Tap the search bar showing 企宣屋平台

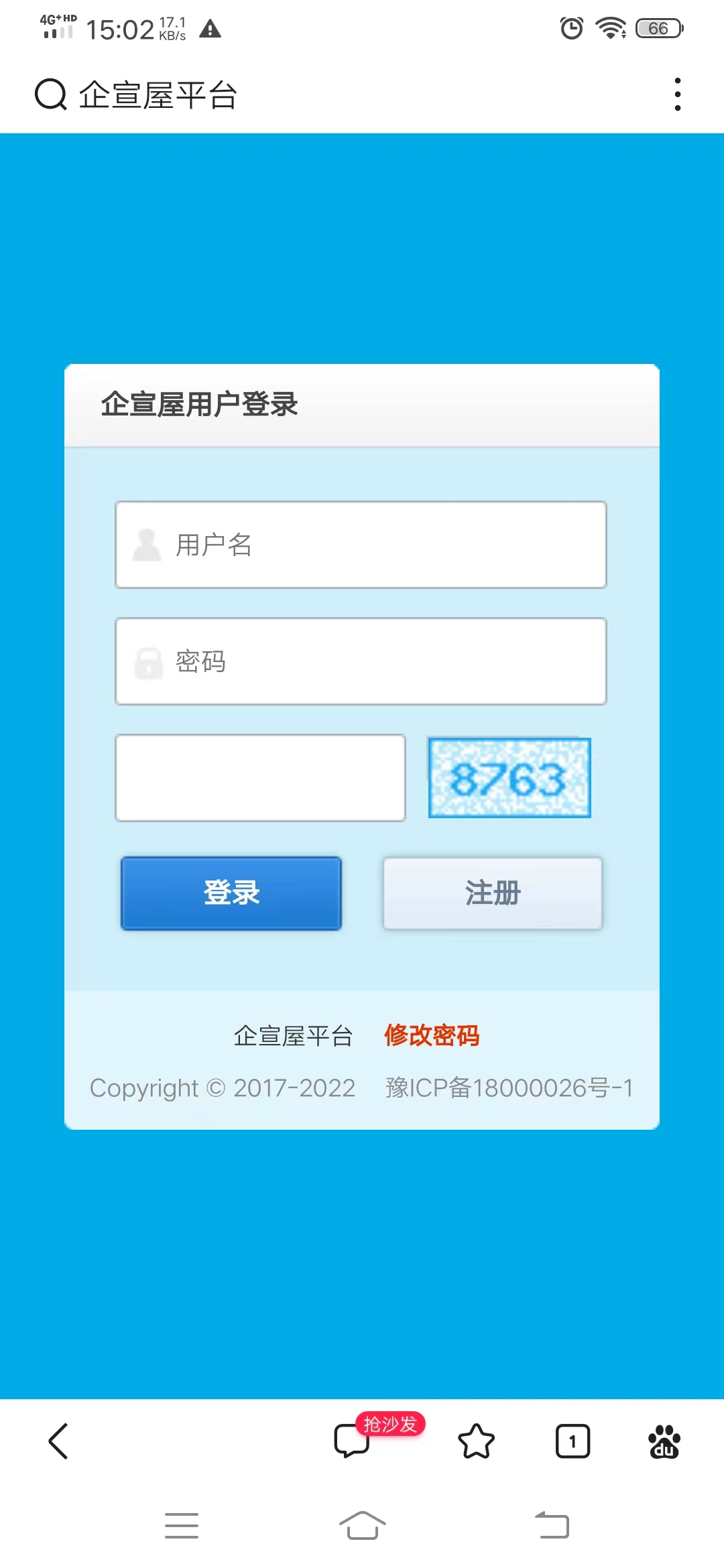pyautogui.click(x=158, y=94)
